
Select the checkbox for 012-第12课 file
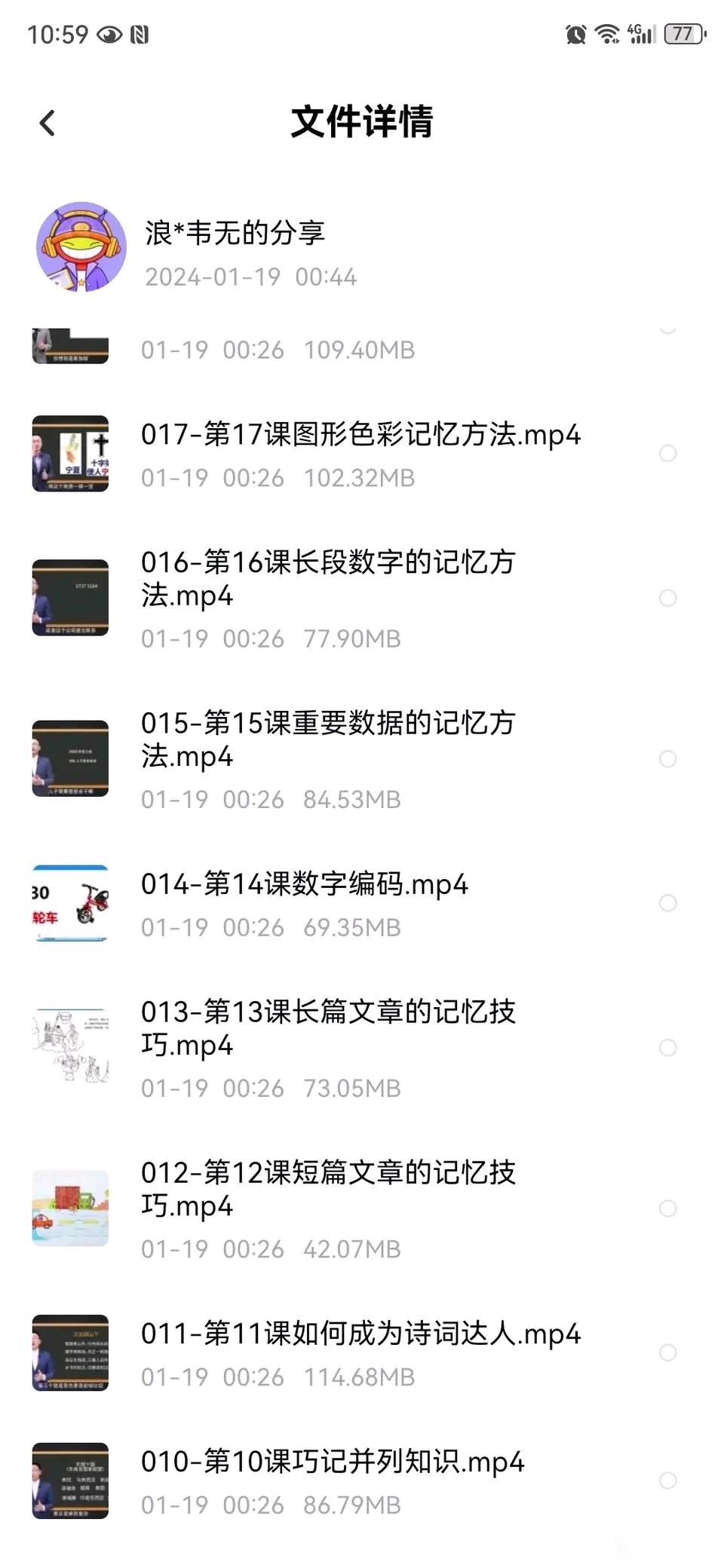[667, 1208]
